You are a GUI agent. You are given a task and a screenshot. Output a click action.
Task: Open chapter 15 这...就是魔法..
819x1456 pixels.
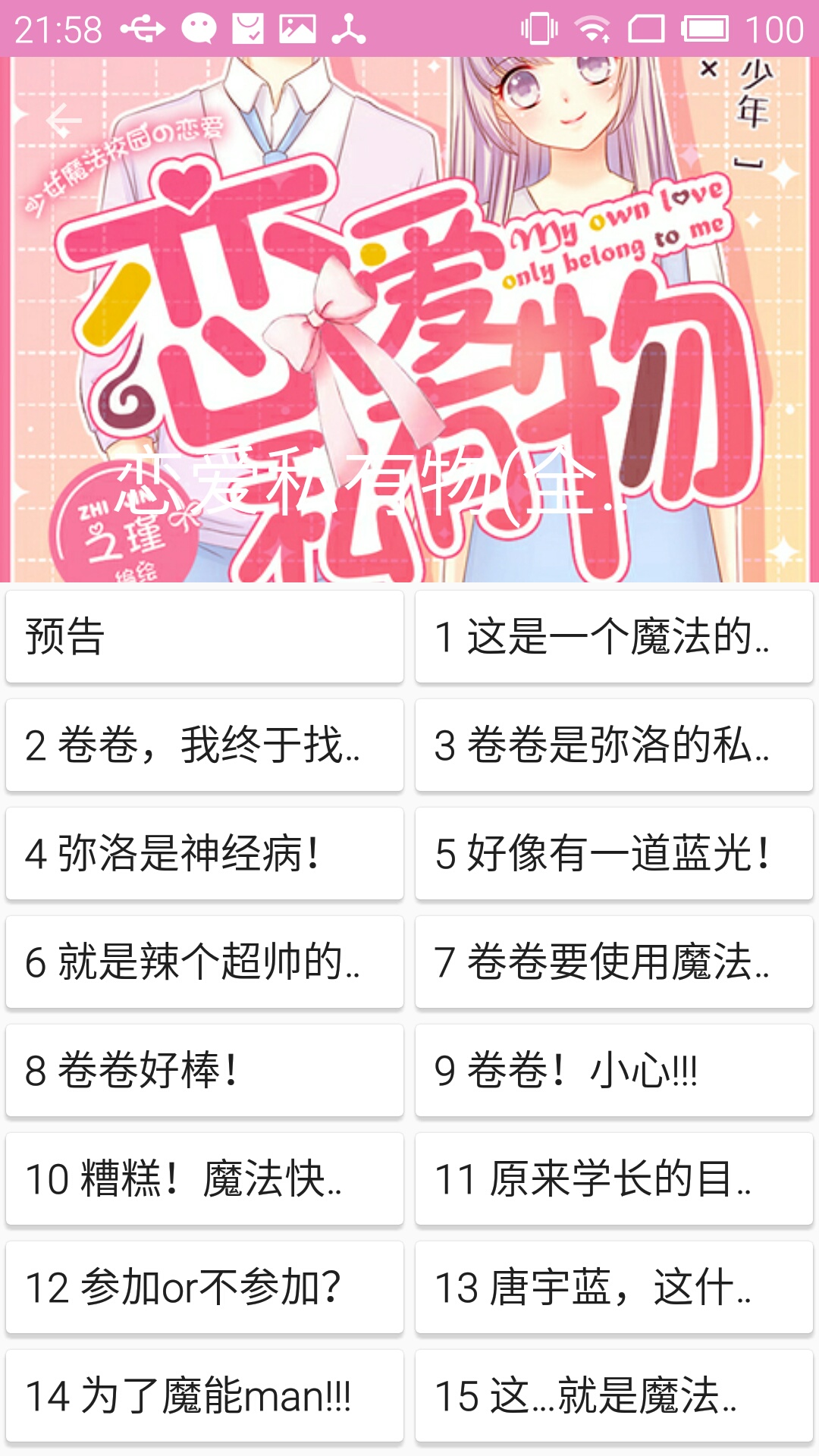(614, 1395)
